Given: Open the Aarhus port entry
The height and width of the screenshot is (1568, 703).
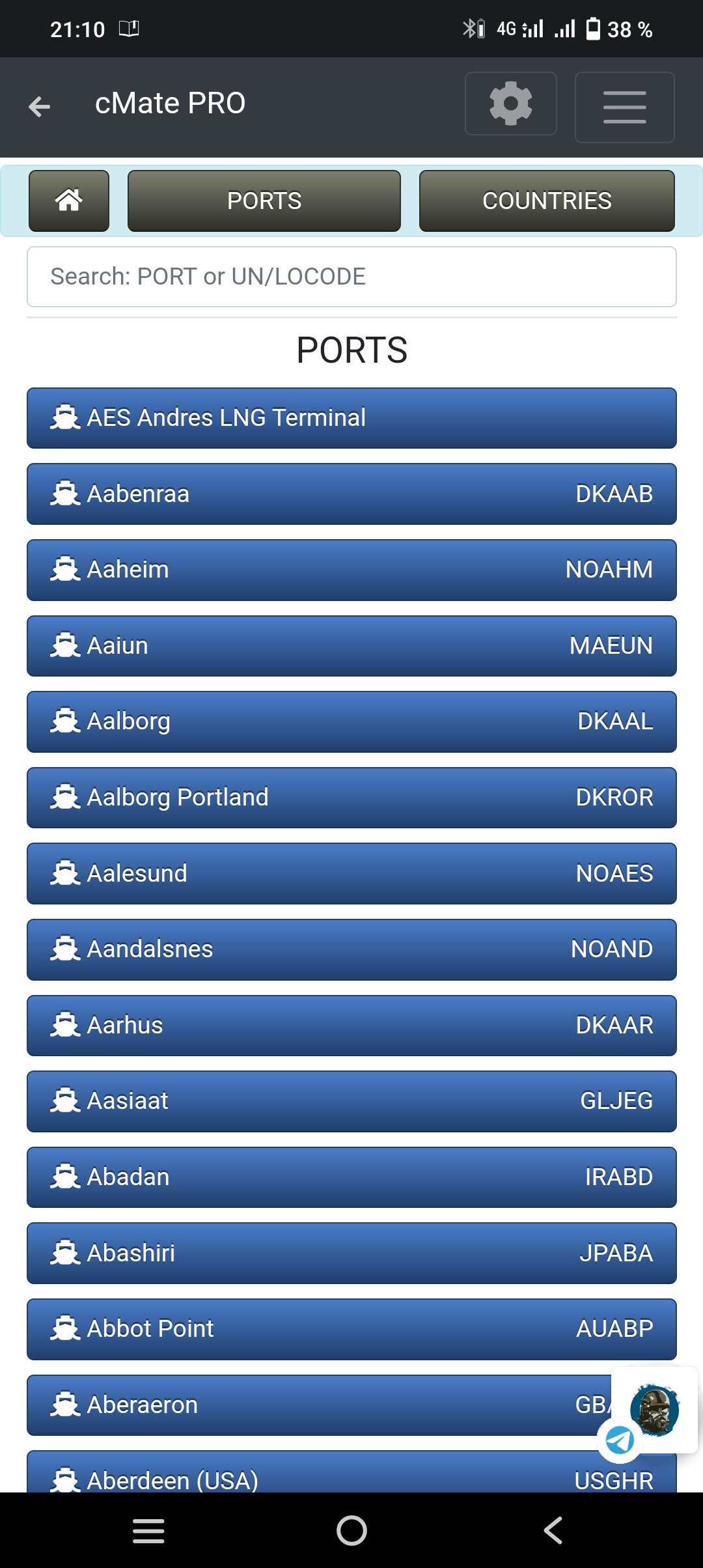Looking at the screenshot, I should pyautogui.click(x=351, y=1026).
